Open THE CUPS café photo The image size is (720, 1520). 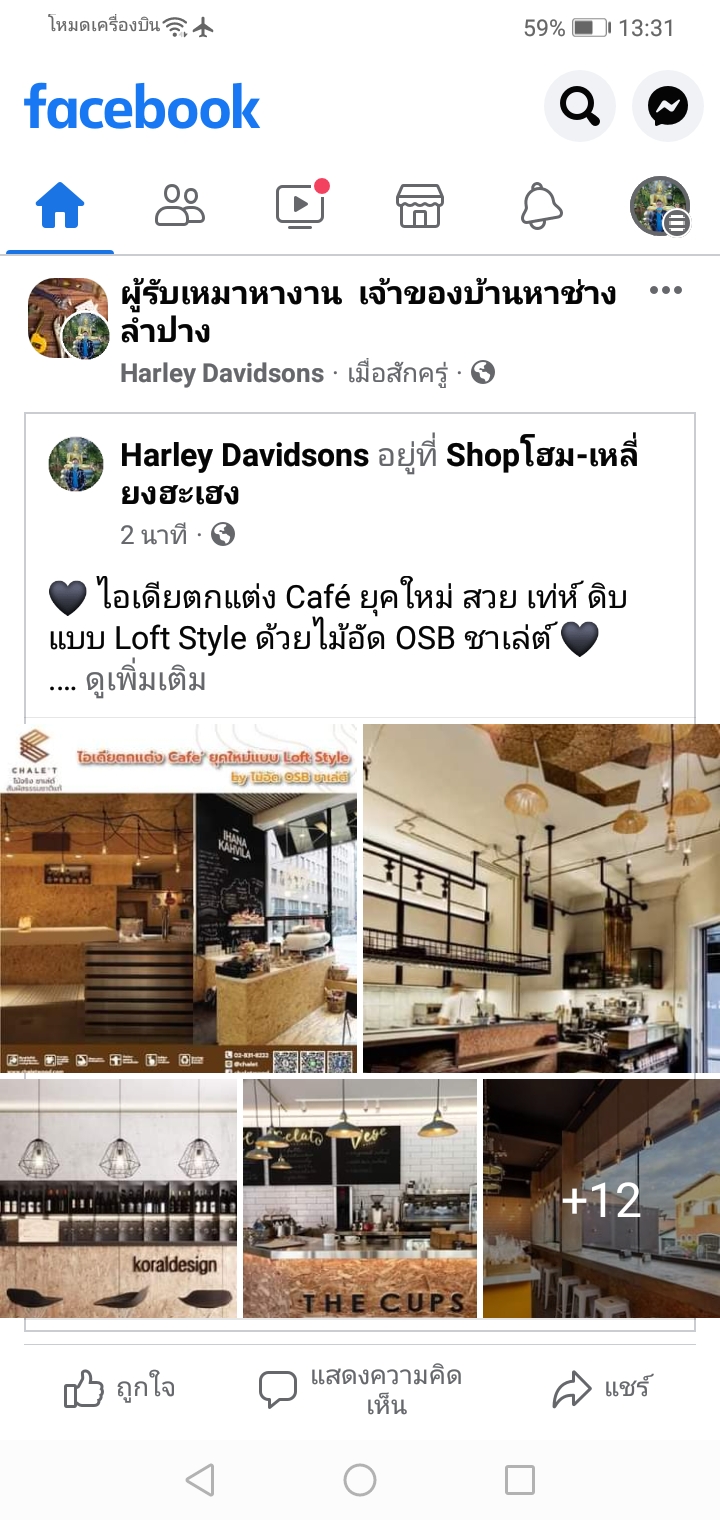pyautogui.click(x=360, y=1198)
